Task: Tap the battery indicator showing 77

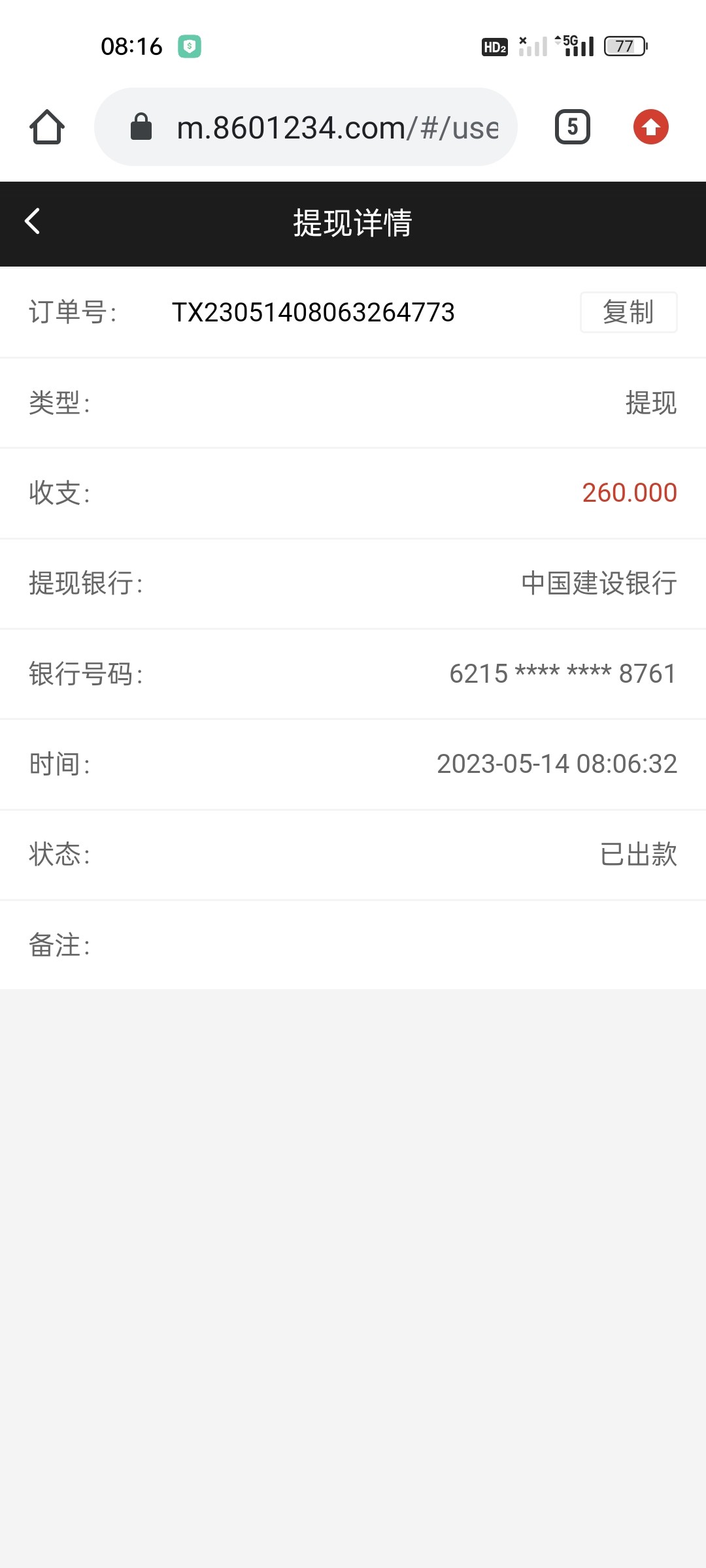Action: (x=623, y=46)
